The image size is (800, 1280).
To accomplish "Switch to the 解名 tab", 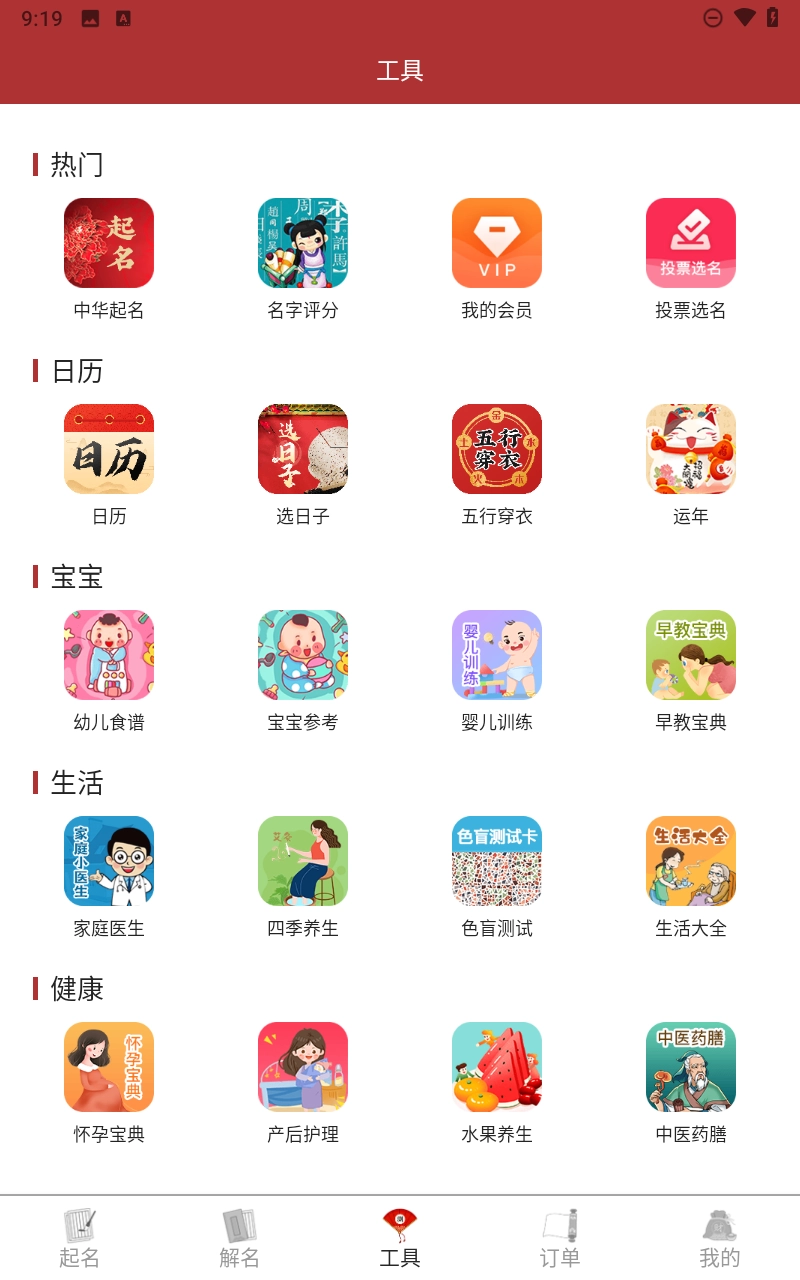I will tap(240, 1238).
